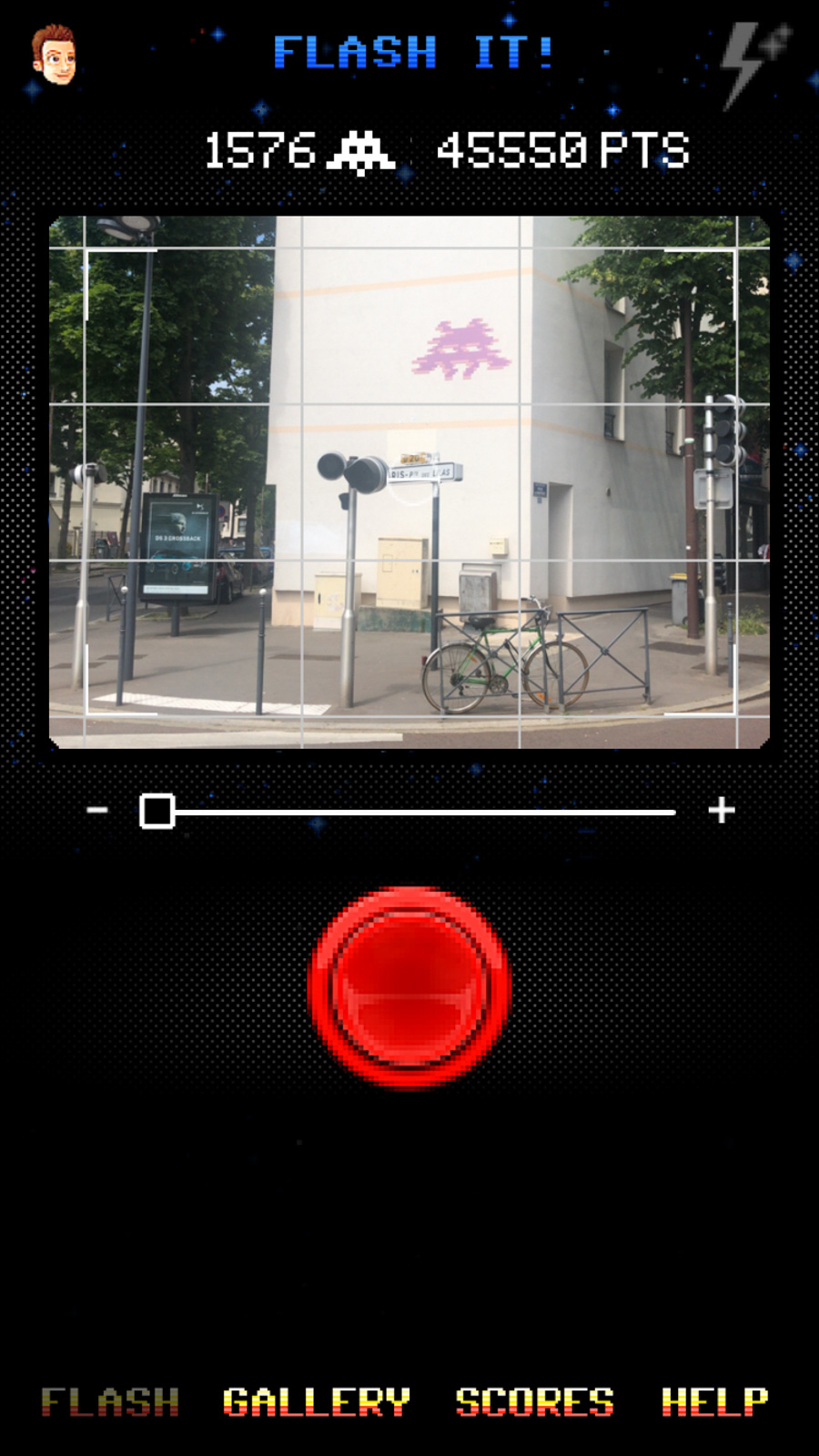819x1456 pixels.
Task: Switch to the Scores tab
Action: (535, 1401)
